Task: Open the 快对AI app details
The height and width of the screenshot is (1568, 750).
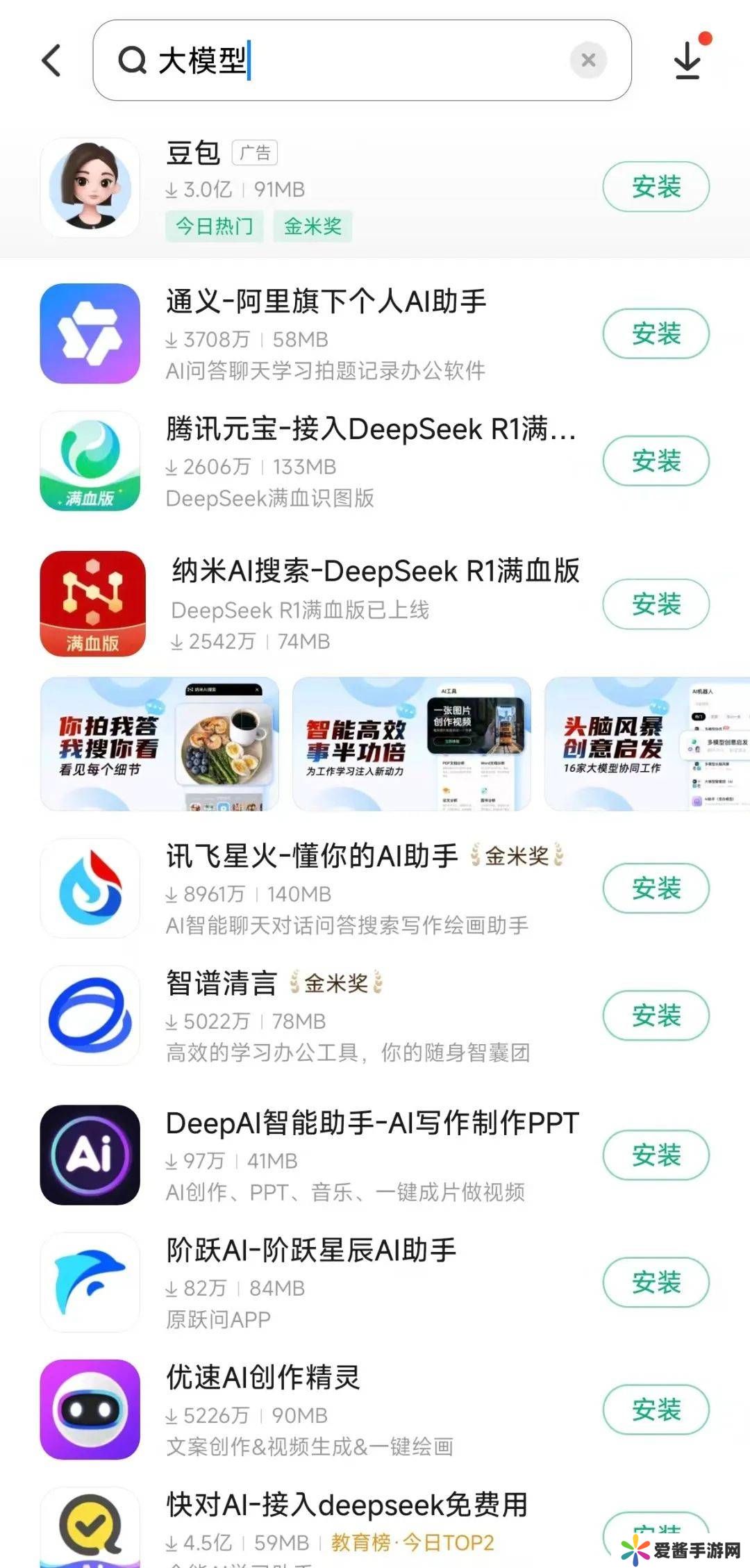Action: tap(347, 1505)
